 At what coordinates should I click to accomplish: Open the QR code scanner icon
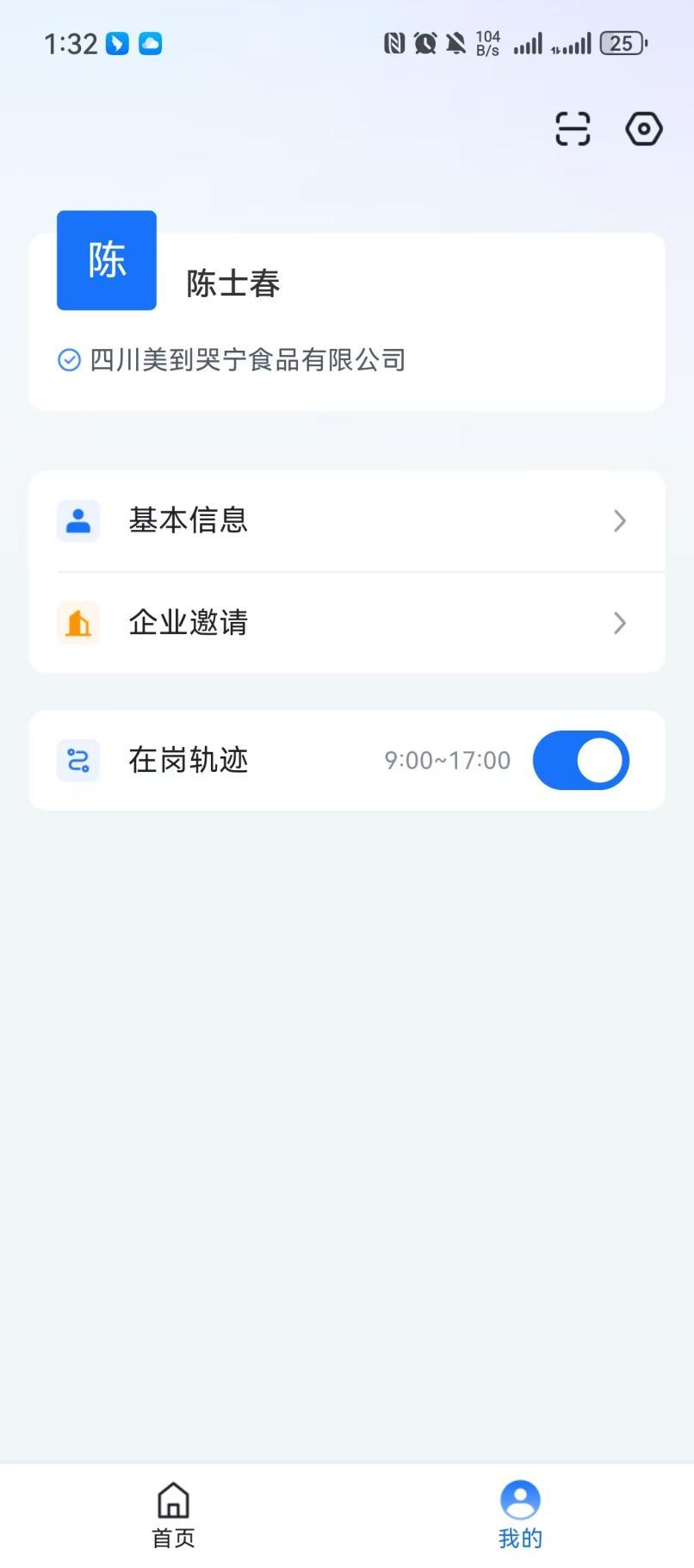572,128
